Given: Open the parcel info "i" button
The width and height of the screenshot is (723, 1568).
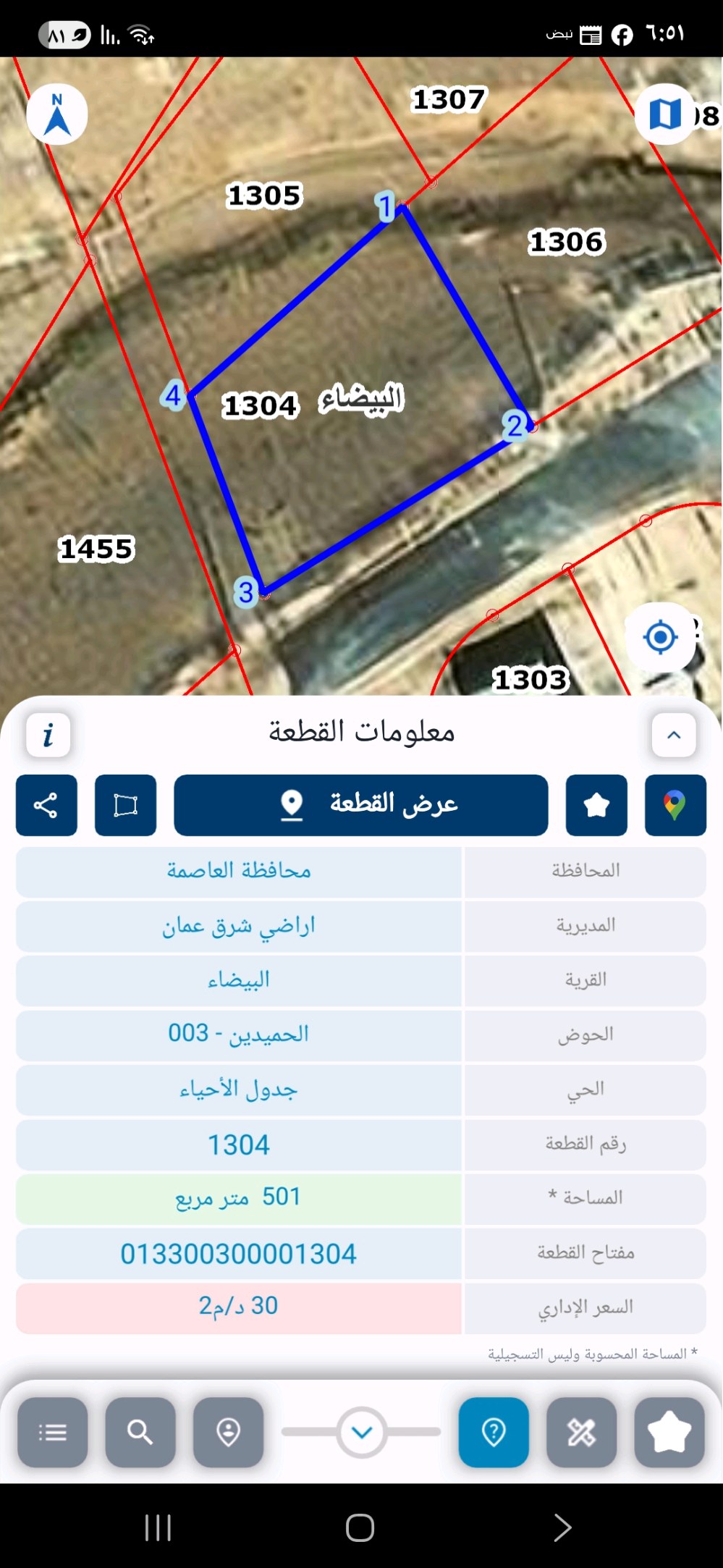Looking at the screenshot, I should click(x=48, y=735).
